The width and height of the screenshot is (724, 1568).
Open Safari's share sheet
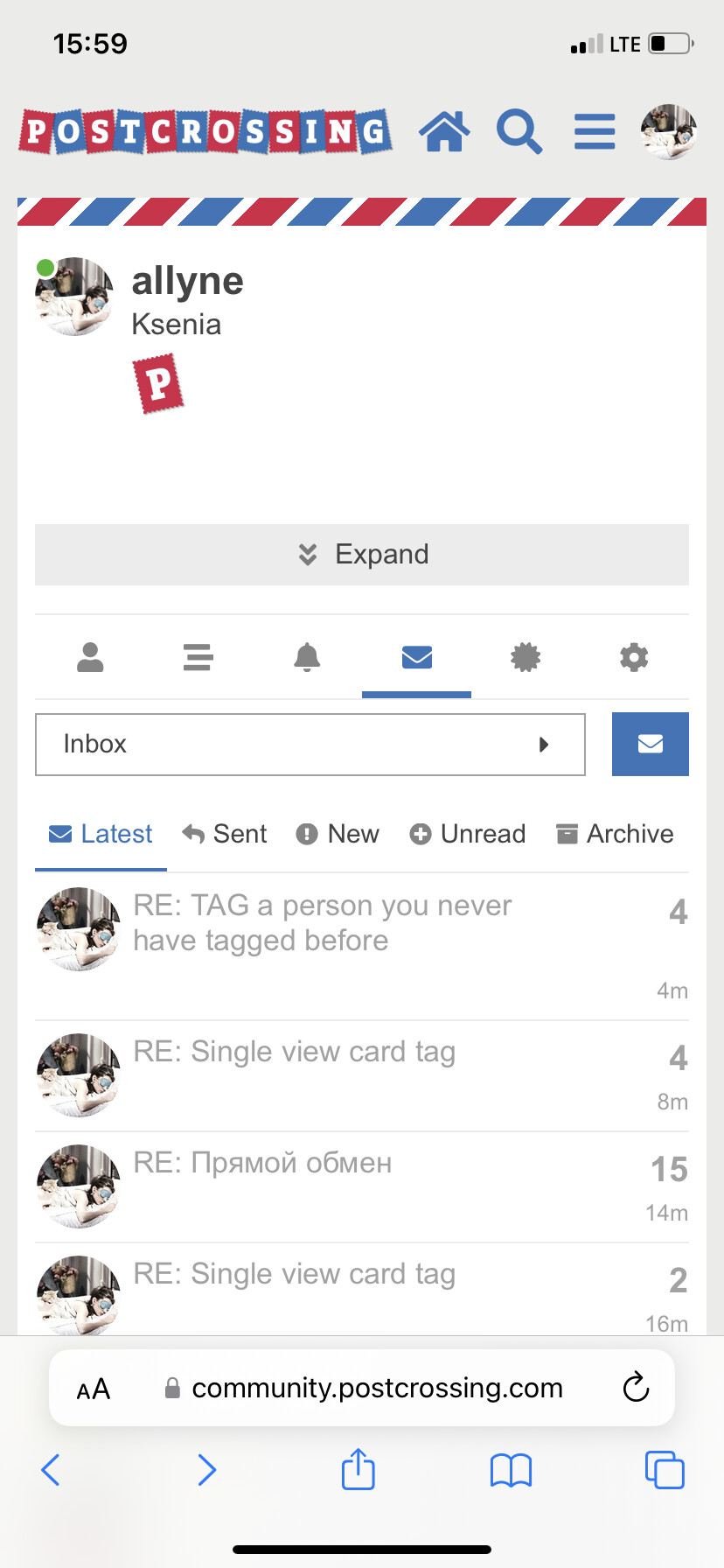coord(359,1469)
